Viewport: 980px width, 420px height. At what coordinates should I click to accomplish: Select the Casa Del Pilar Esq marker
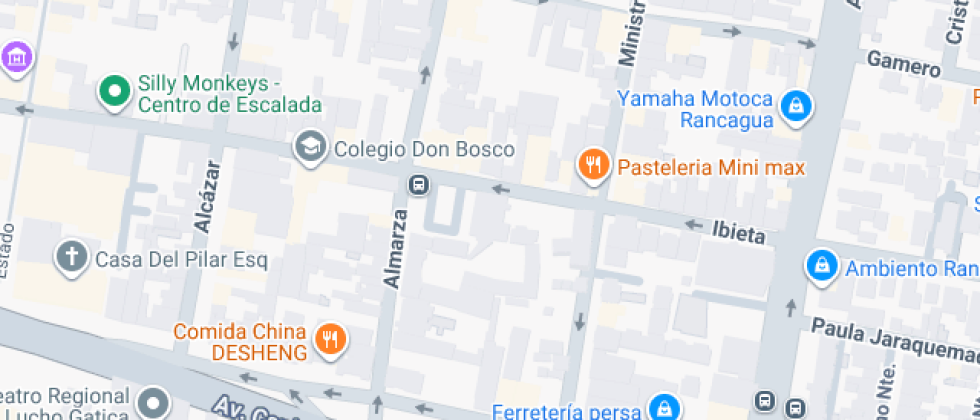pos(72,258)
